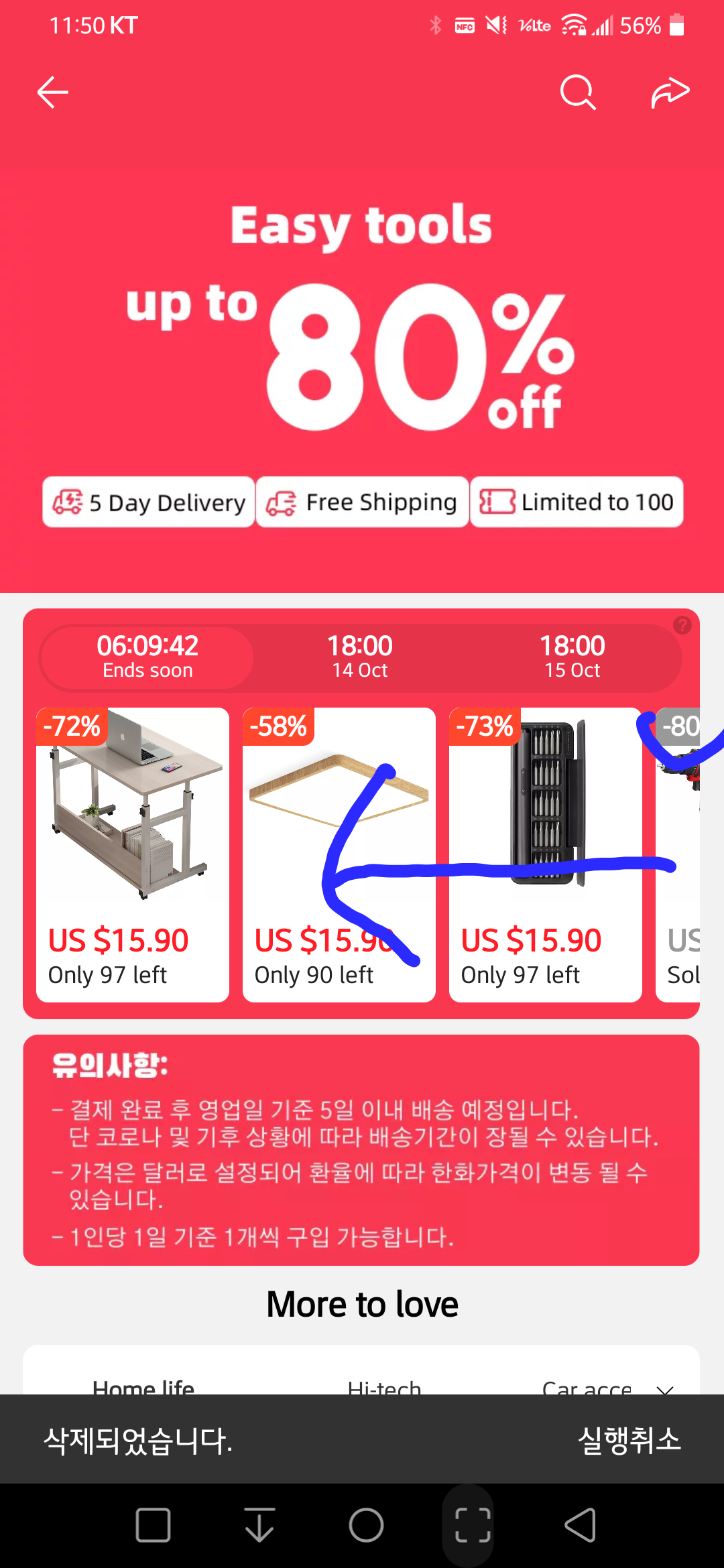Open the -58% ceiling light deal
Viewport: 724px width, 1568px height.
click(339, 854)
